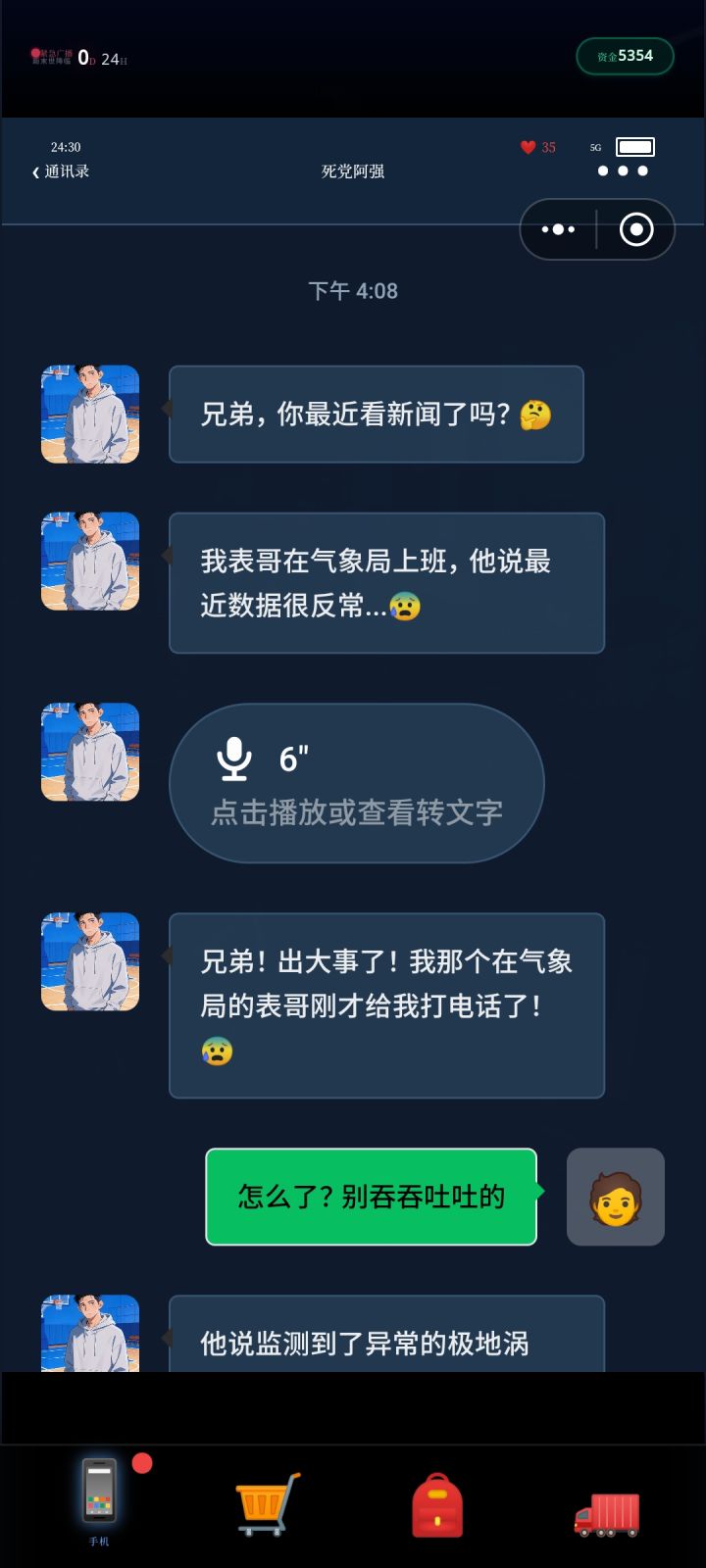Screen dimensions: 706x1568
Task: Open the mini program capsule menu
Action: tap(559, 229)
